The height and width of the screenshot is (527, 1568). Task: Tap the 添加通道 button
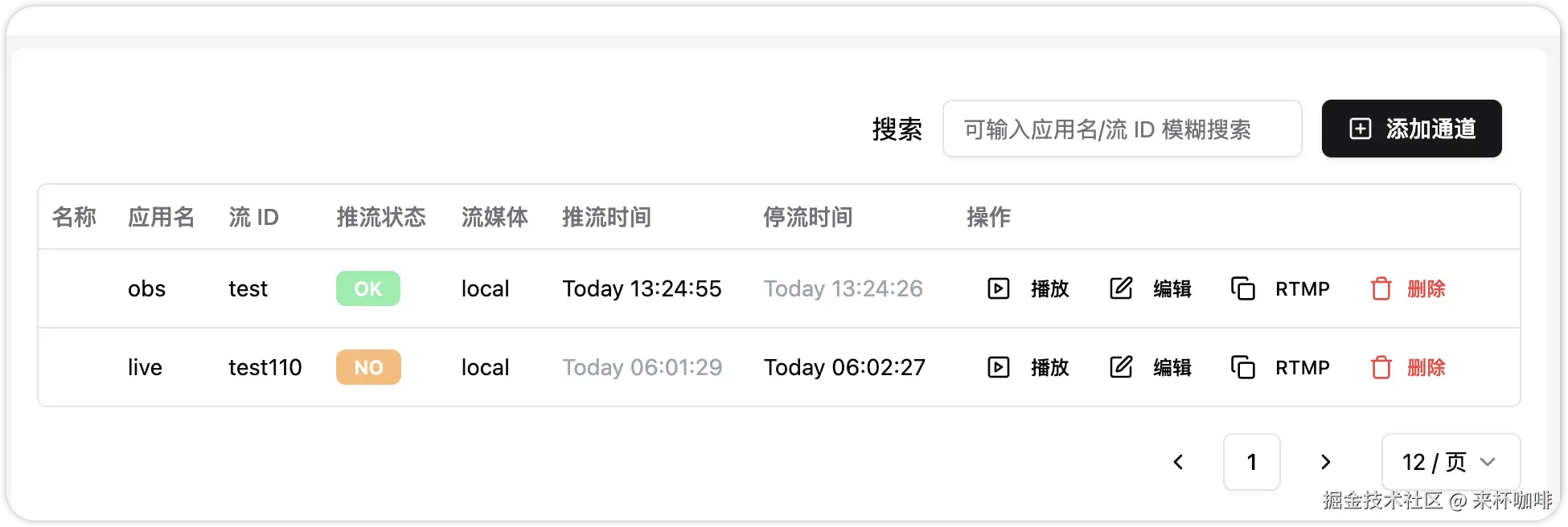pos(1411,129)
